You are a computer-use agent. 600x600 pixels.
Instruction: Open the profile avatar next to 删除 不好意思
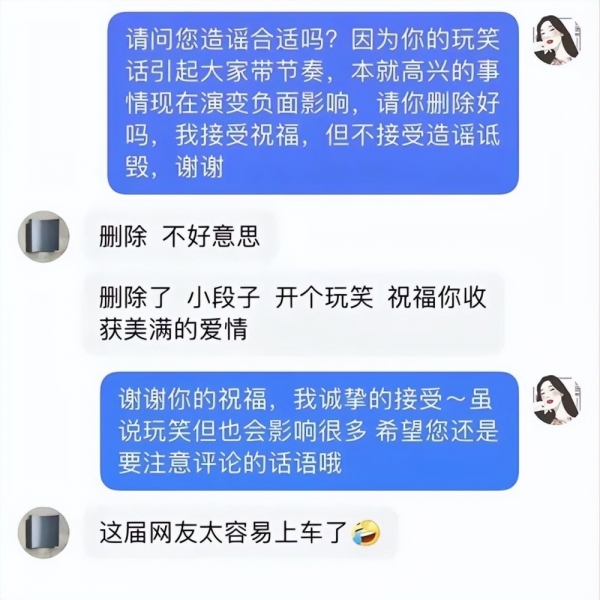click(44, 236)
